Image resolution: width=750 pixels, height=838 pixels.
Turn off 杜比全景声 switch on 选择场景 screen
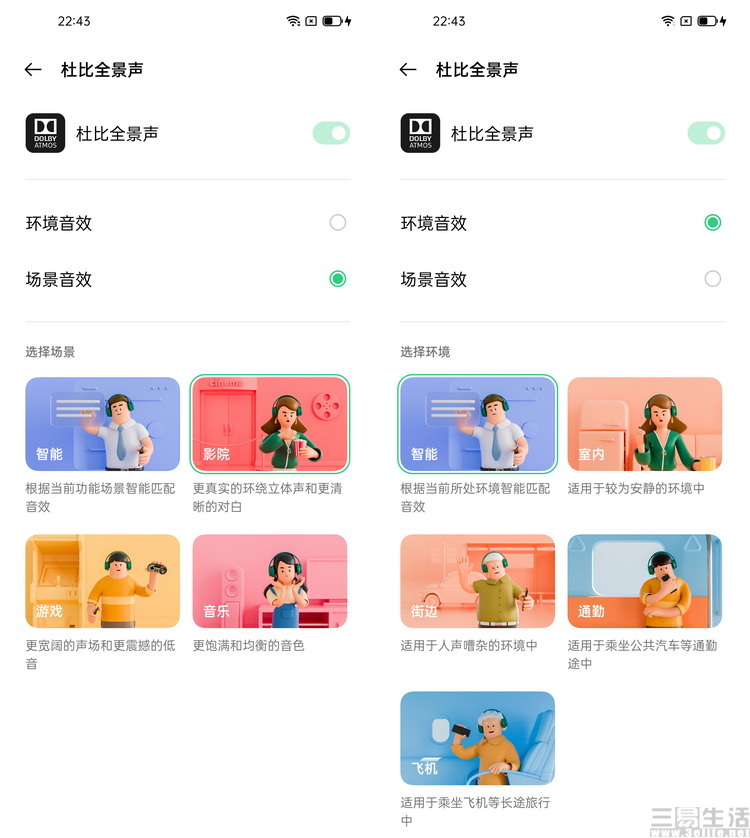[331, 133]
